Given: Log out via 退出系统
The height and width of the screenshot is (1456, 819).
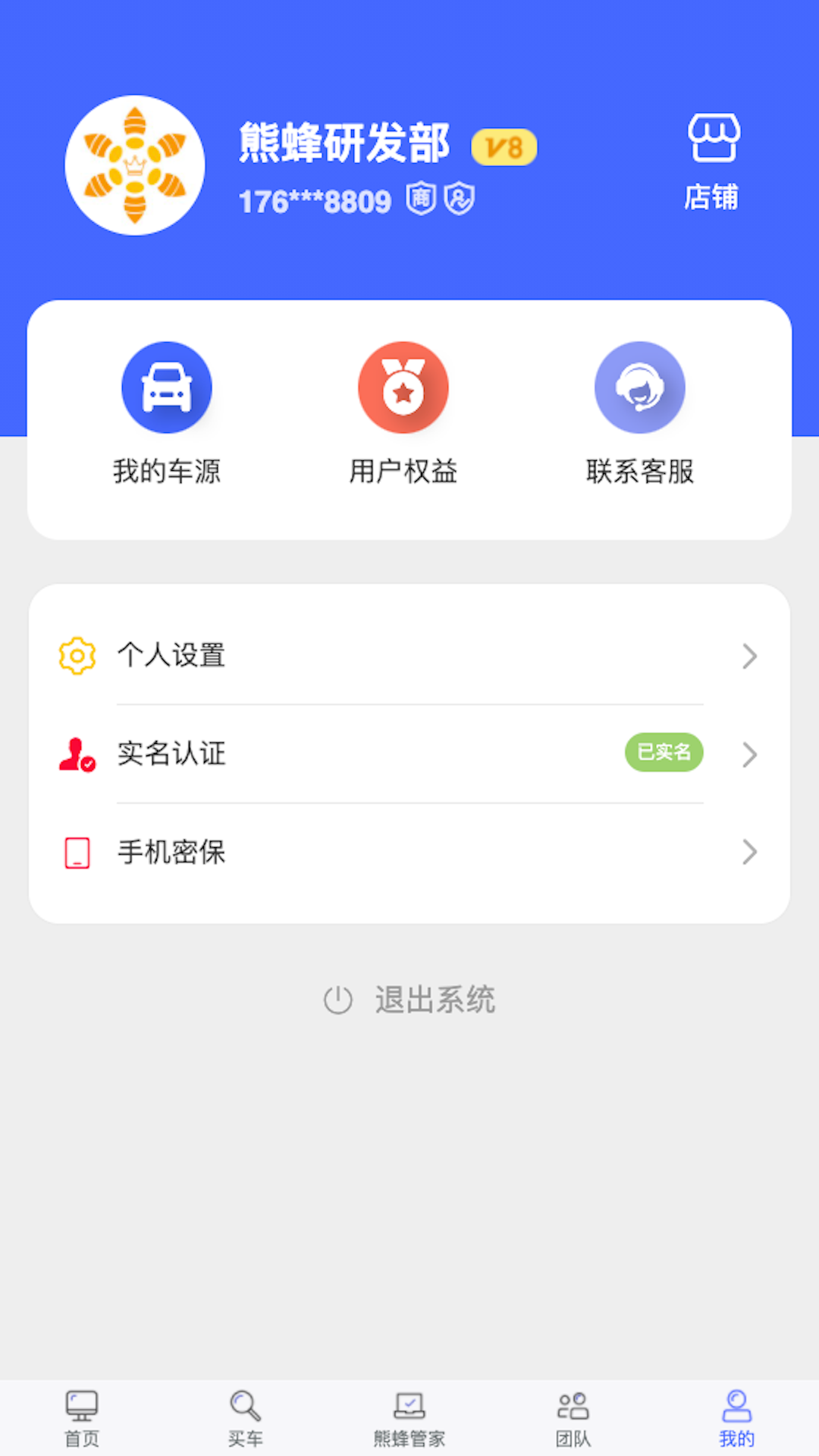Looking at the screenshot, I should 409,1000.
